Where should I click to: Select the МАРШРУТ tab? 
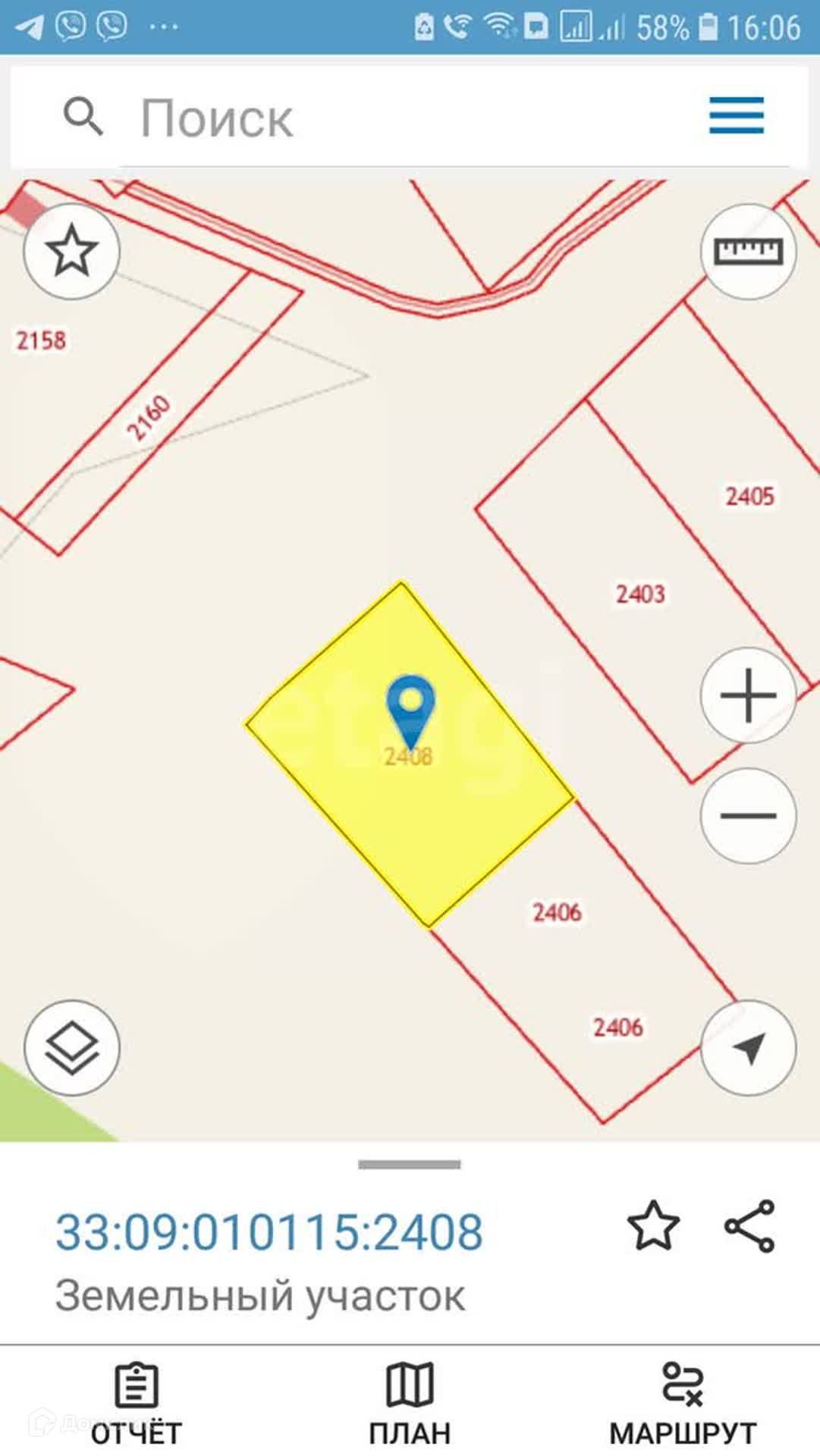(683, 1404)
